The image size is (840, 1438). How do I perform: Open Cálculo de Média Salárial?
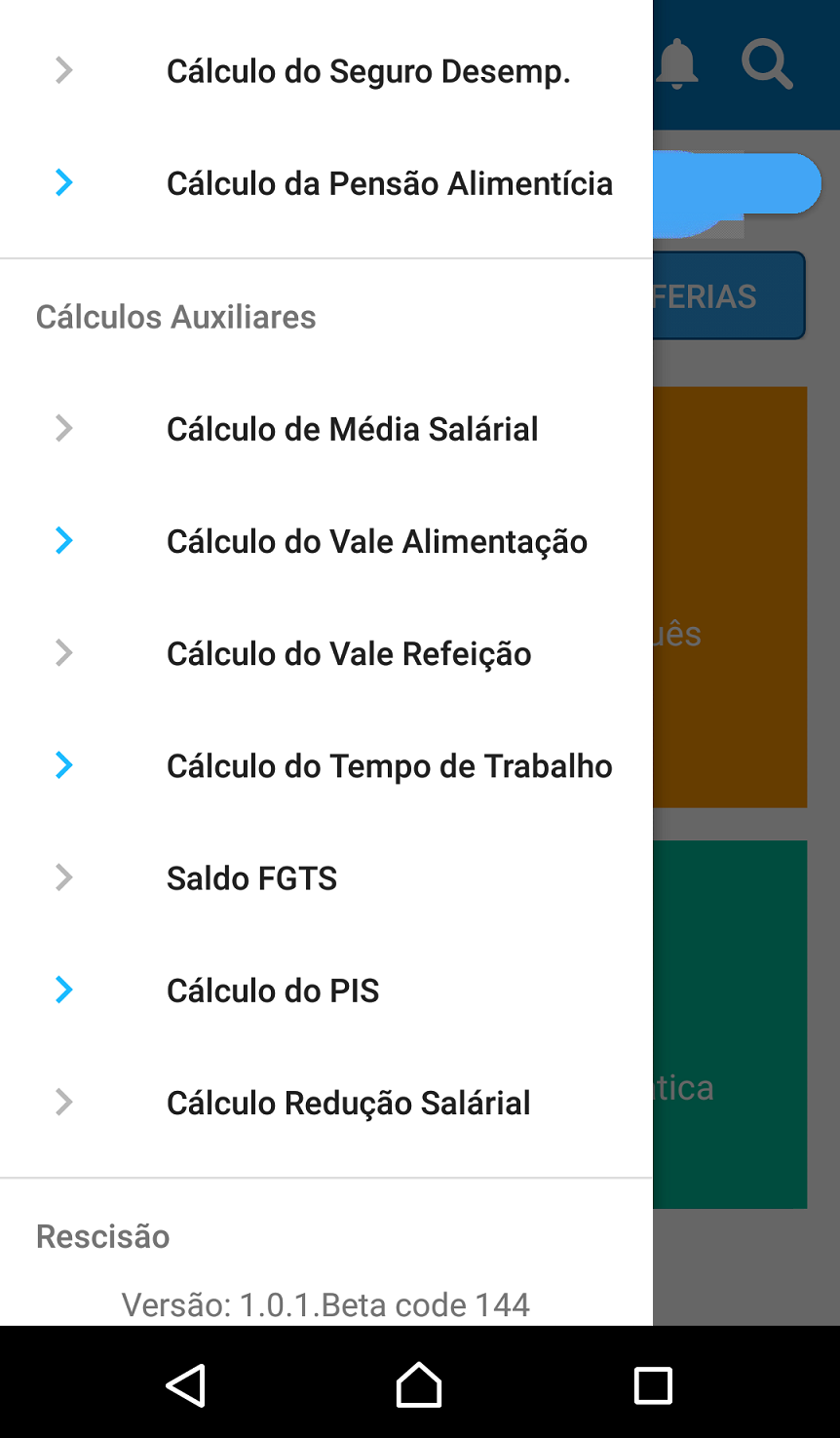coord(352,429)
